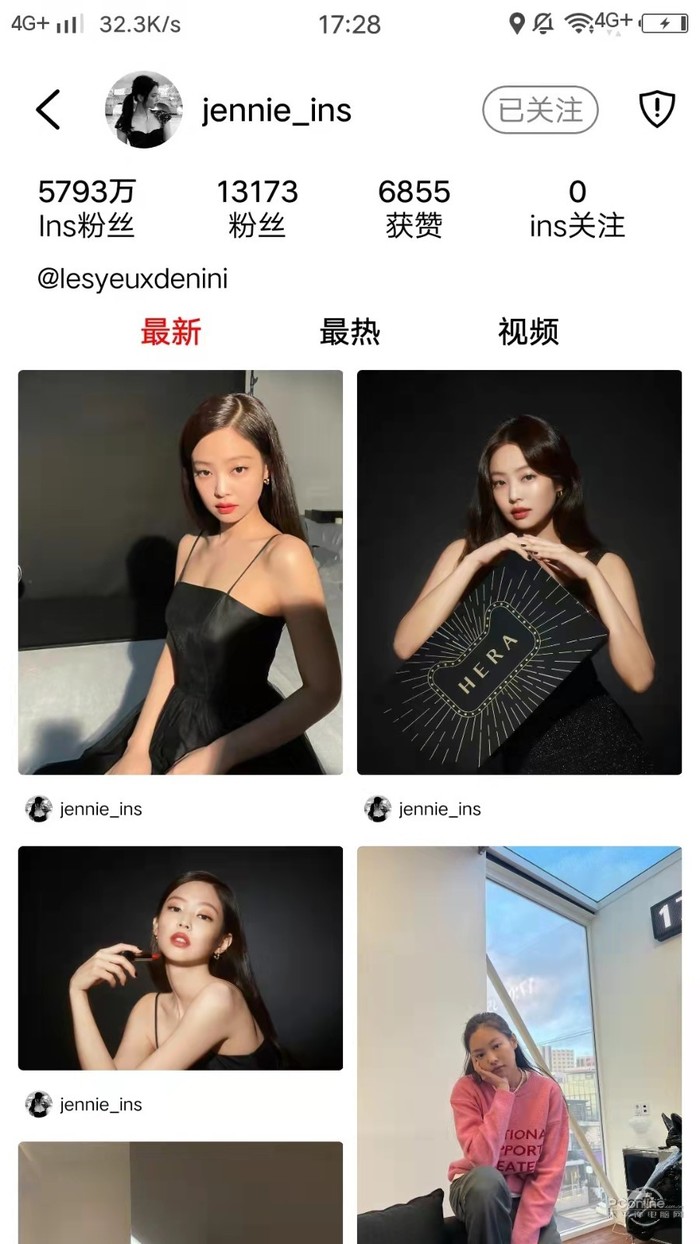Go back using the arrow icon

coord(48,110)
